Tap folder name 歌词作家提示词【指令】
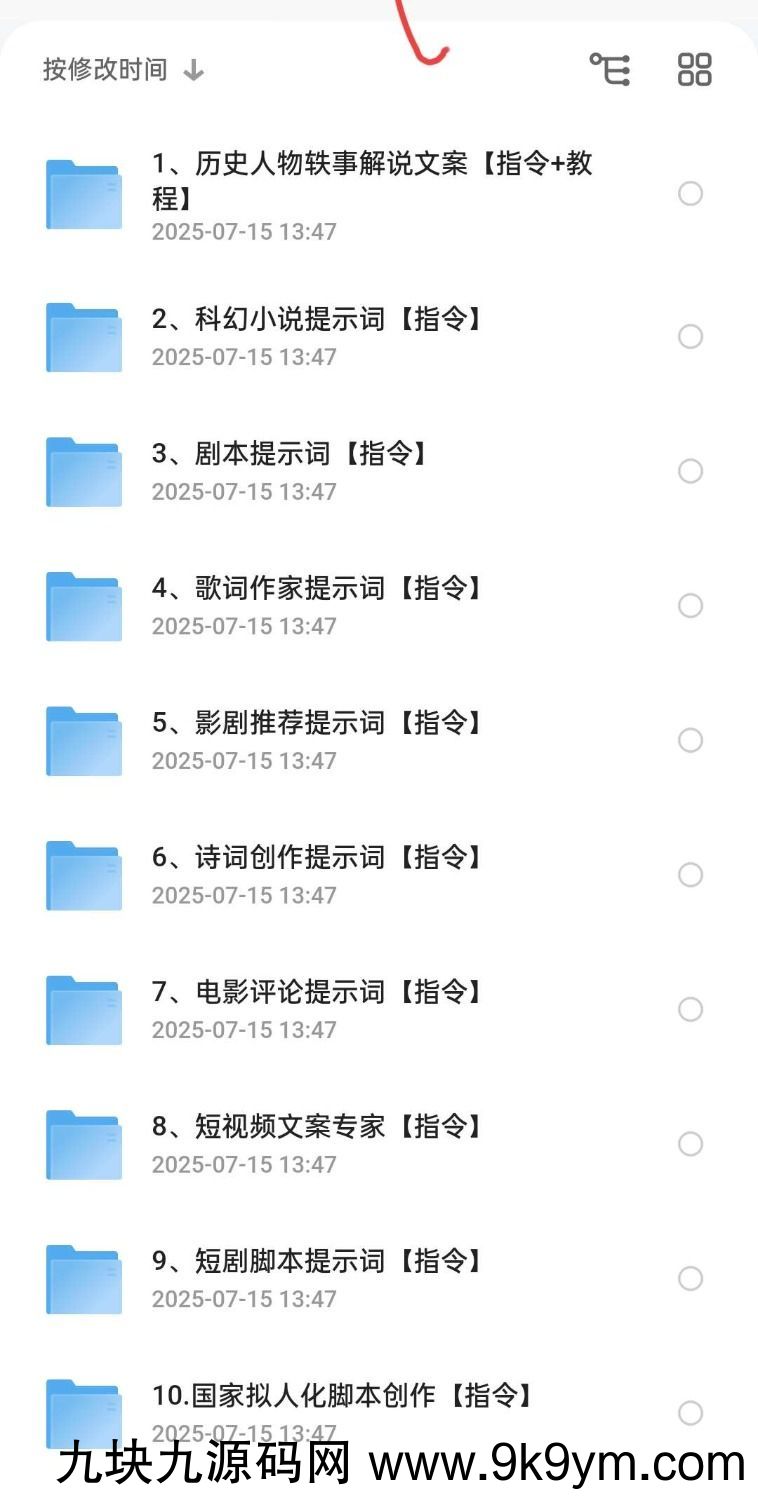758x1500 pixels. click(318, 590)
